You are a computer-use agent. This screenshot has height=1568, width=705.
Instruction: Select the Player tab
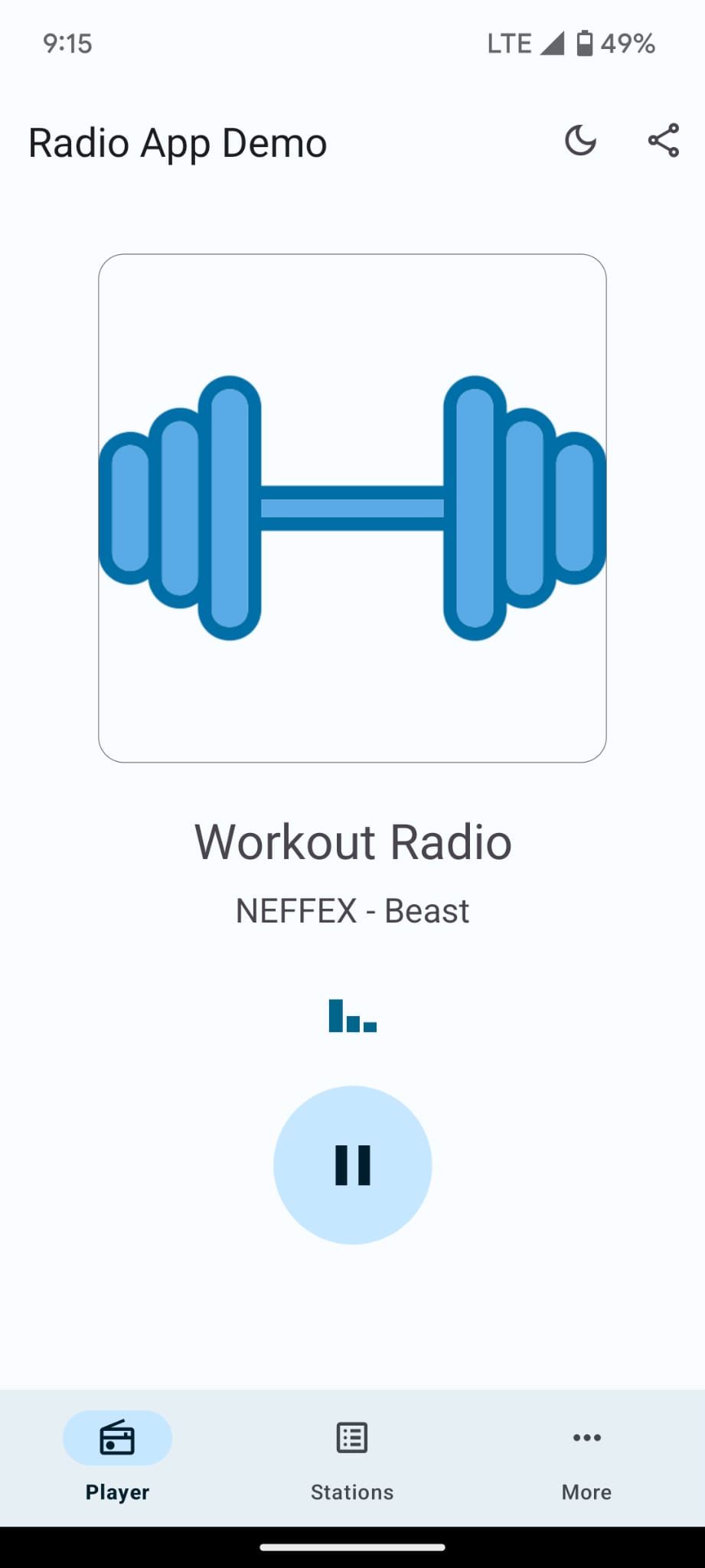(117, 1458)
